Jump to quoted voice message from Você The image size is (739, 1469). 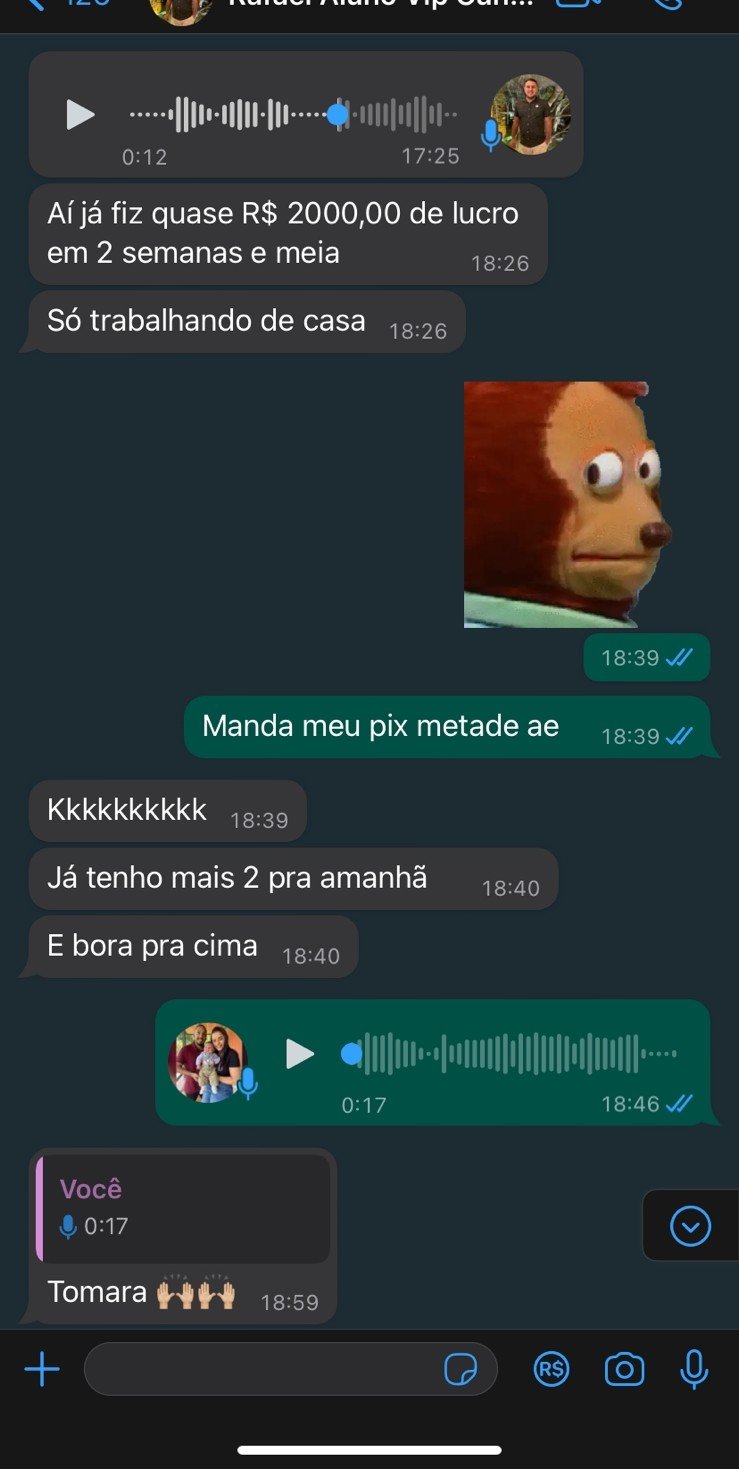[x=183, y=1208]
